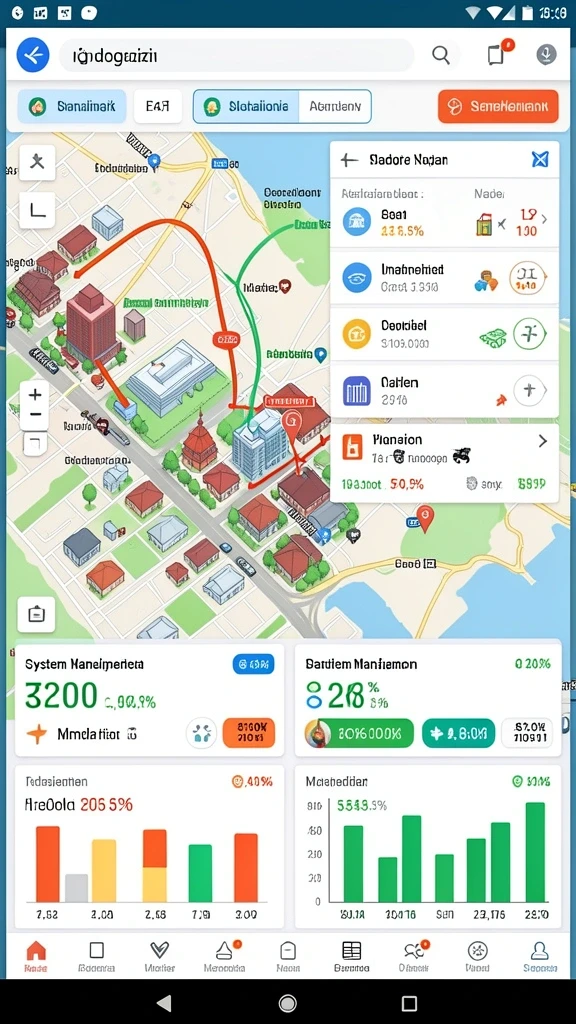Open recent apps with the square button

[409, 1002]
